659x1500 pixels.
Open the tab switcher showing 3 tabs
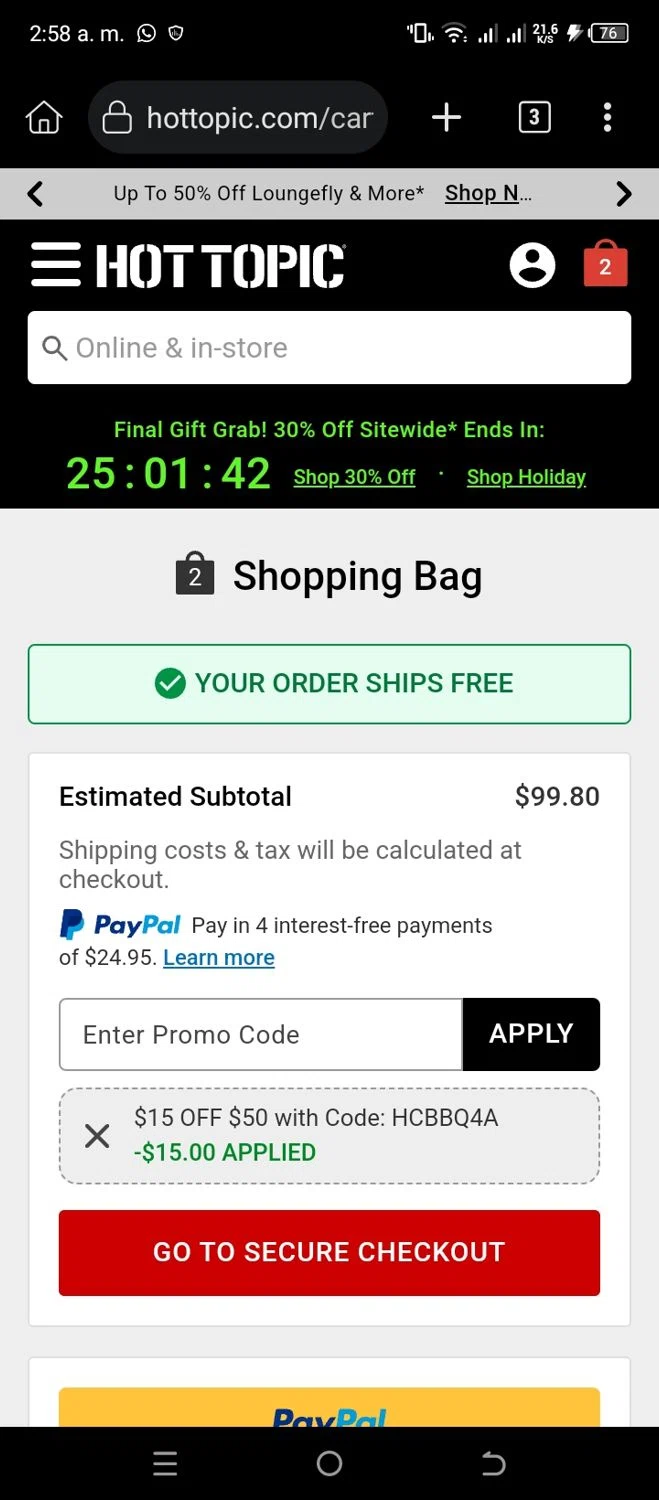coord(534,118)
